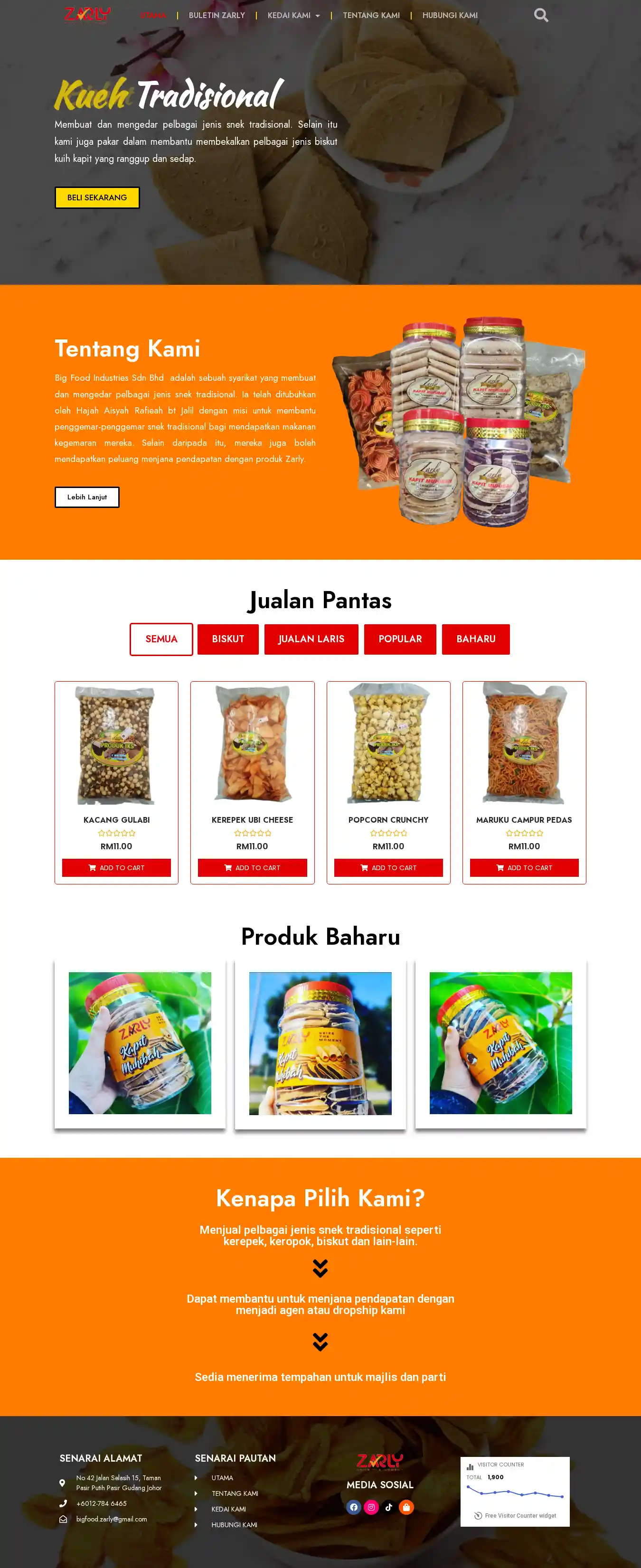Screen dimensions: 641x1568
Task: Open the search icon in header
Action: (540, 15)
